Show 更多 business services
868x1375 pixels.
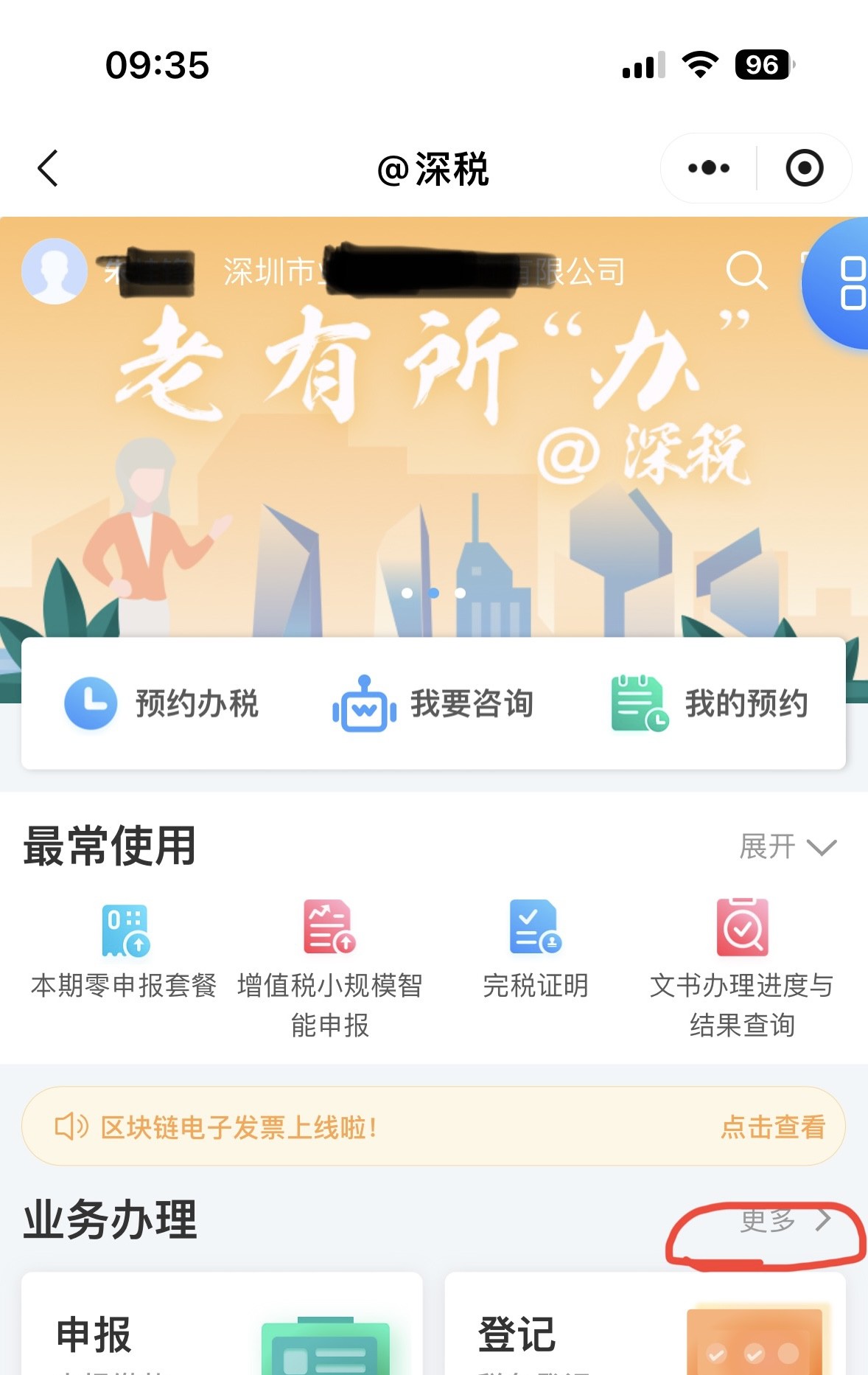(784, 1221)
